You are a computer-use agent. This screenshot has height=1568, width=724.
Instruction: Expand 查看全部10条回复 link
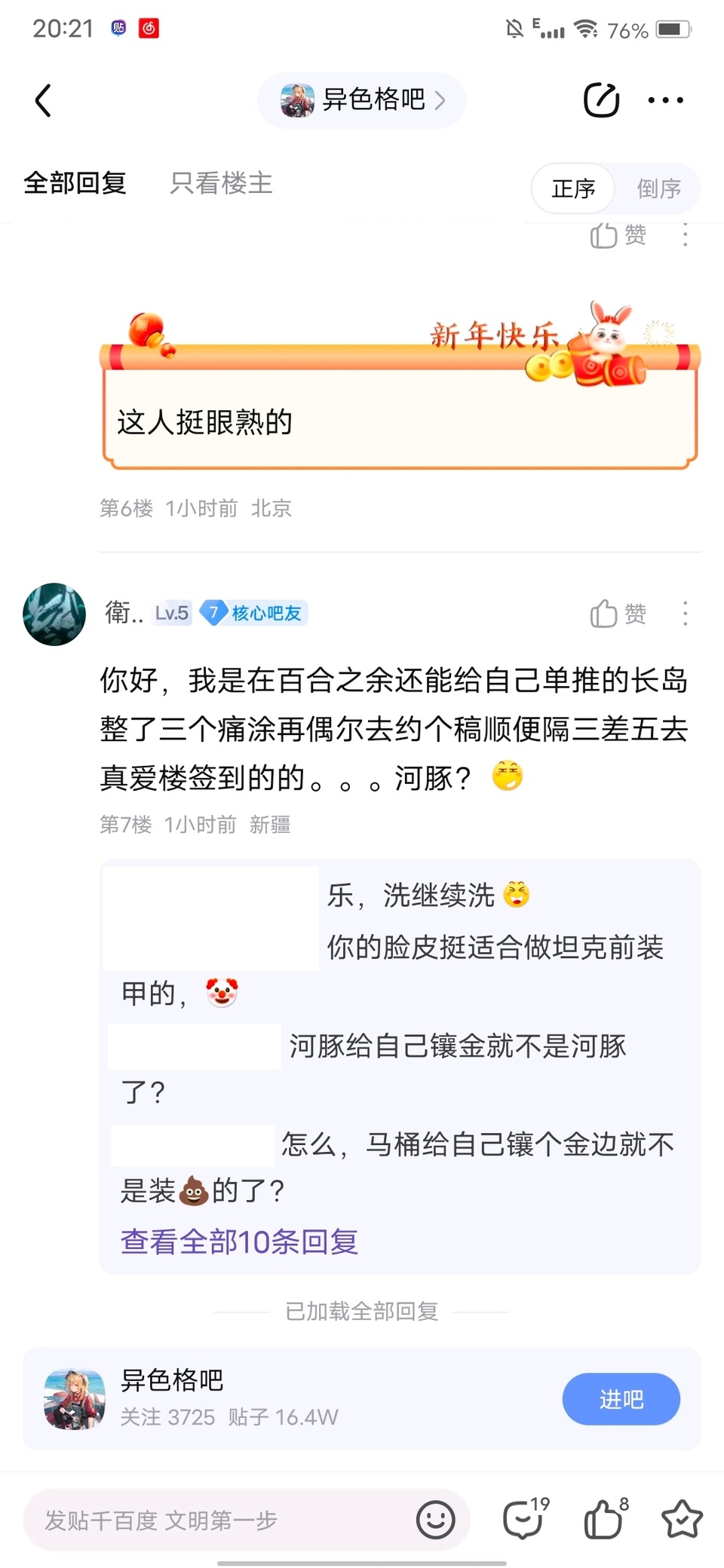(x=239, y=1242)
